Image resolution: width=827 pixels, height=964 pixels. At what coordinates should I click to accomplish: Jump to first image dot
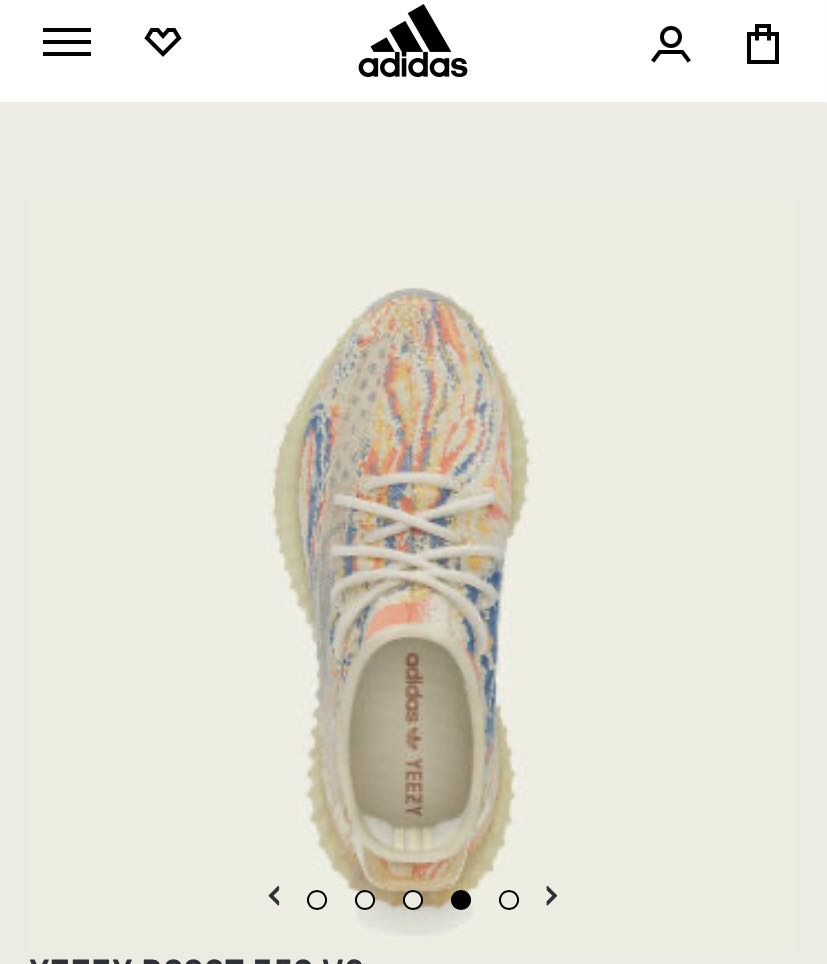(x=317, y=900)
